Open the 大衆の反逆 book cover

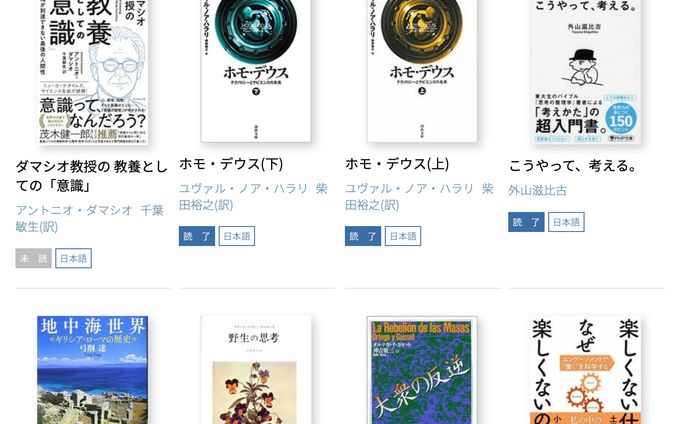(421, 370)
